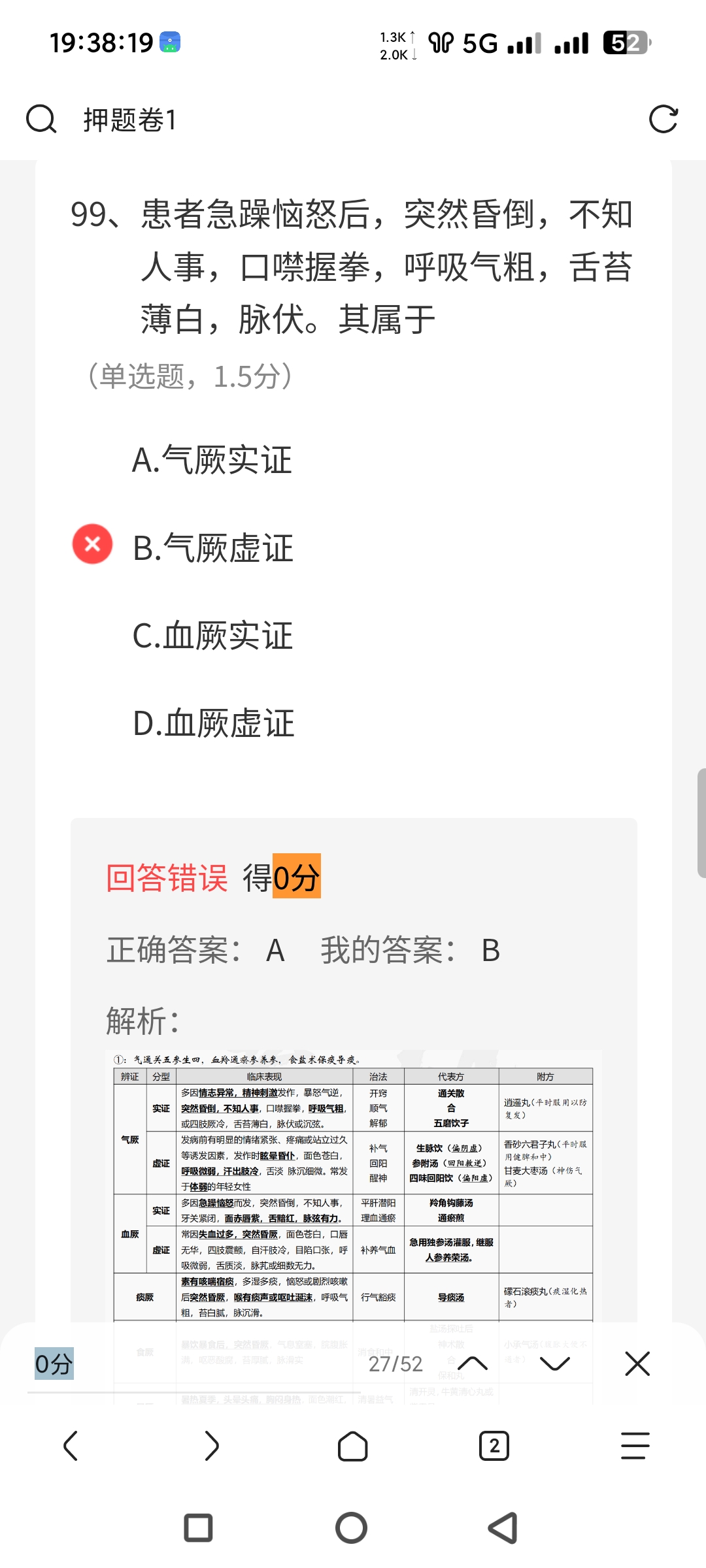This screenshot has height=1568, width=706.
Task: Choose option C.血厥实证
Action: coord(213,636)
